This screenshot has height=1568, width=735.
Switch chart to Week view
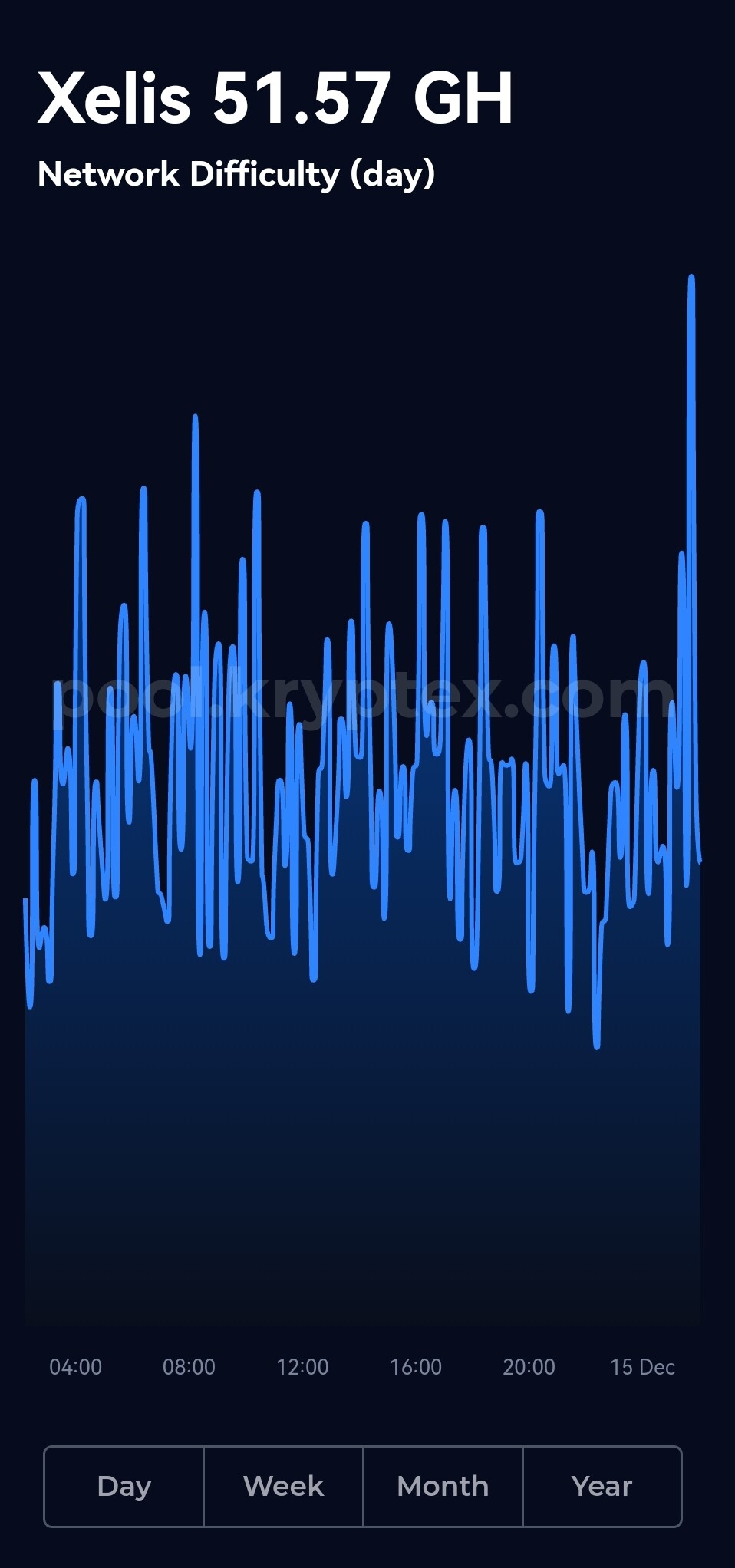(x=283, y=1486)
